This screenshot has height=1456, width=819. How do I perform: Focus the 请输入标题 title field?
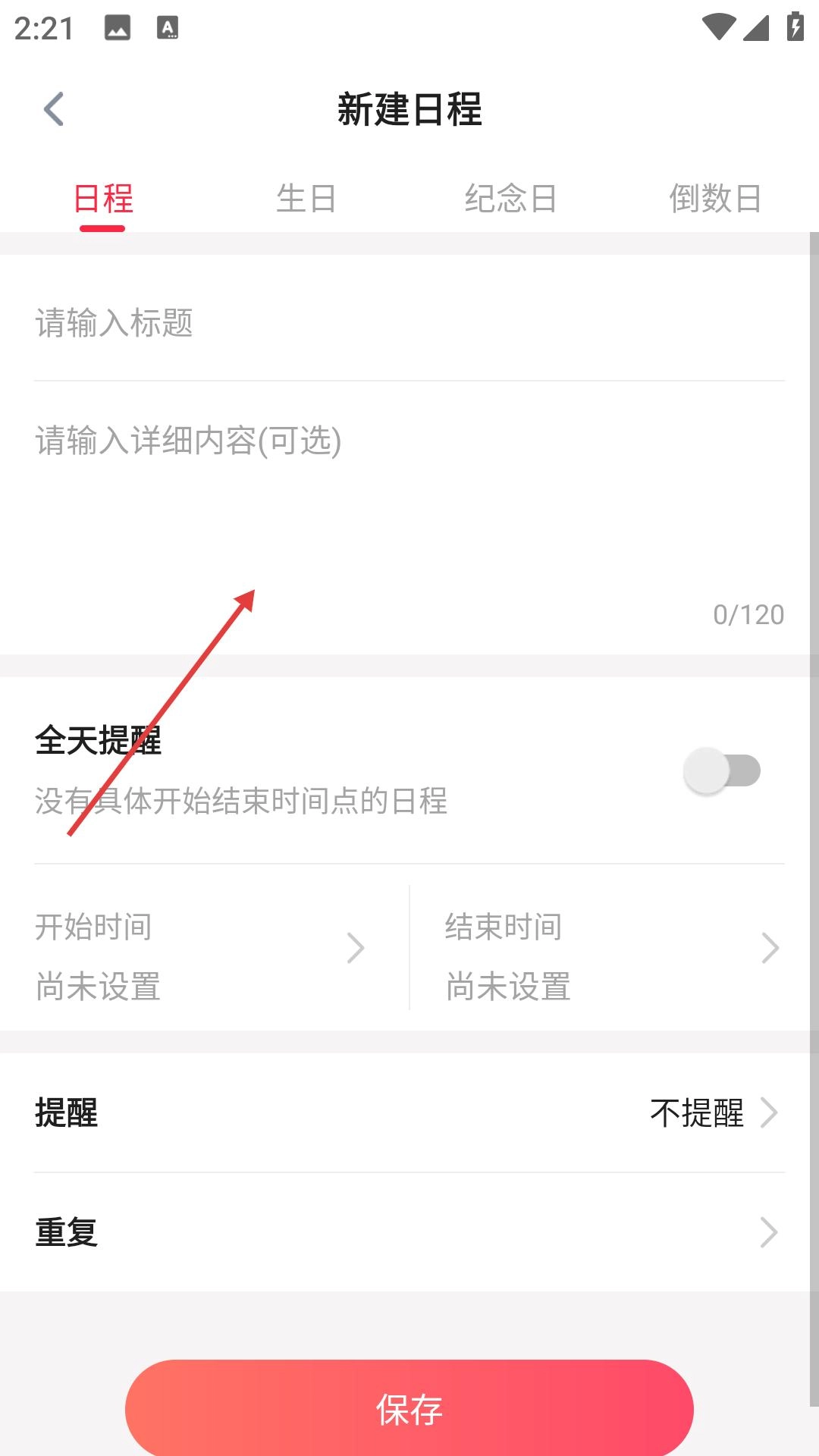point(409,323)
